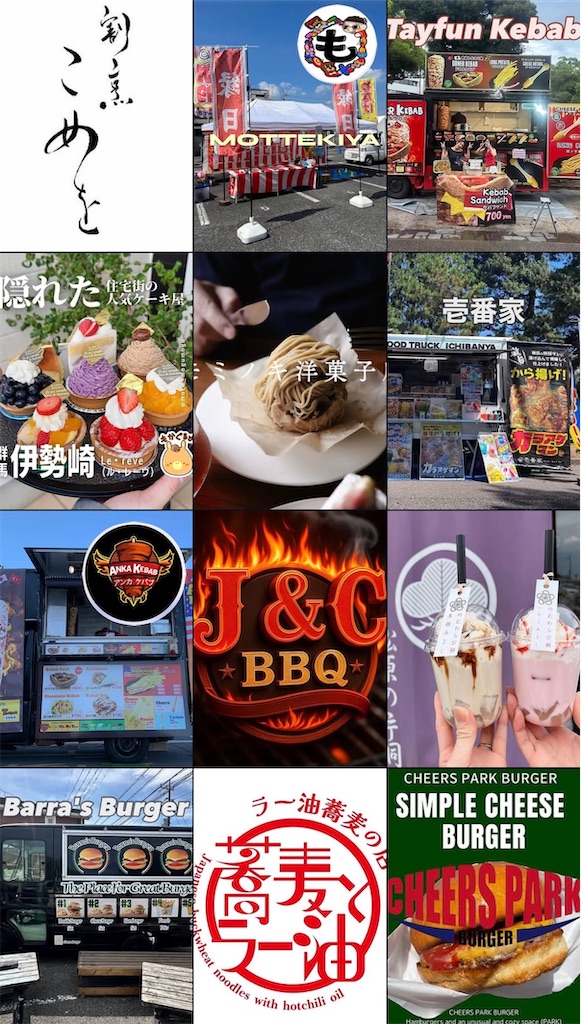Open the post with two drink cups
Screen dimensions: 581x1024
pos(484,639)
